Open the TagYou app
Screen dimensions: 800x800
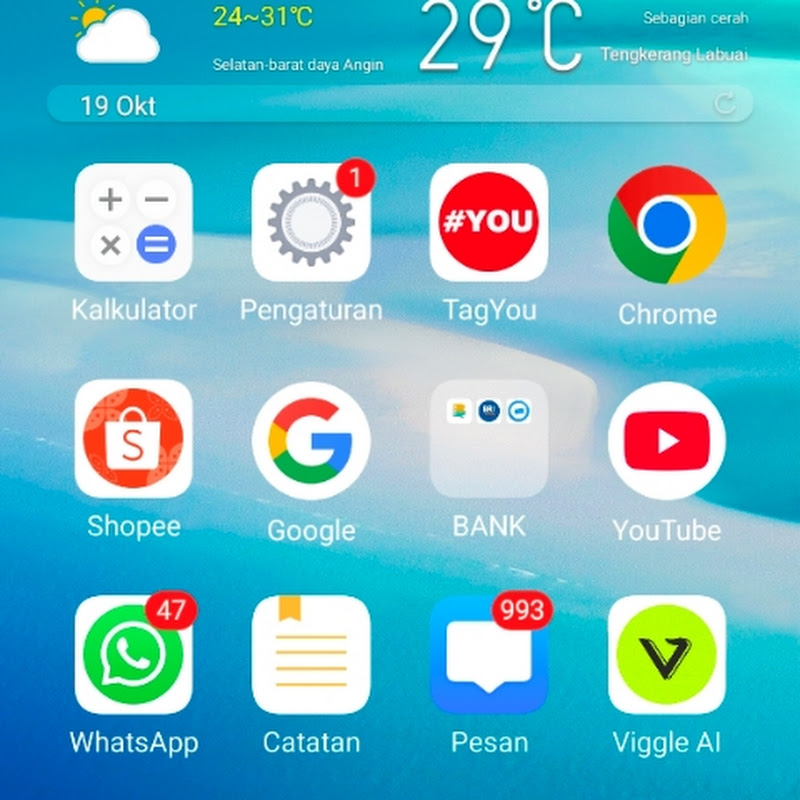[489, 223]
